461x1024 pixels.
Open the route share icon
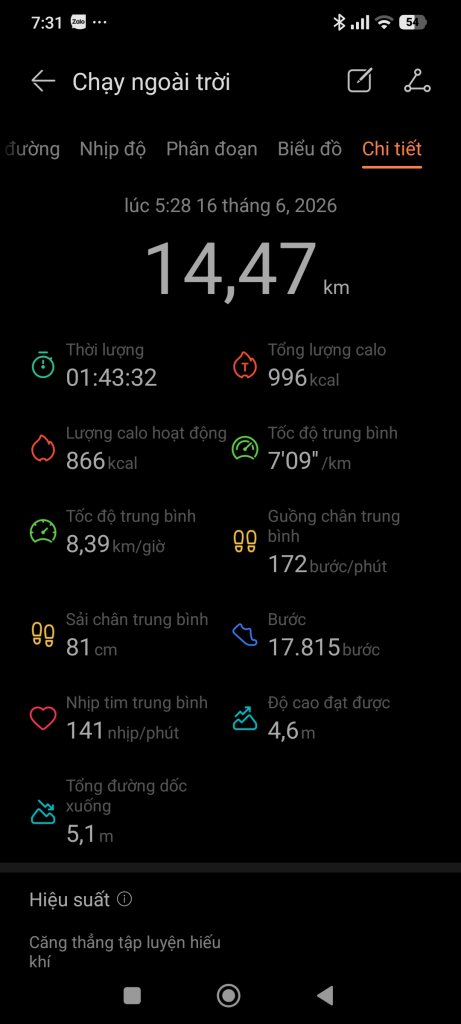coord(417,82)
